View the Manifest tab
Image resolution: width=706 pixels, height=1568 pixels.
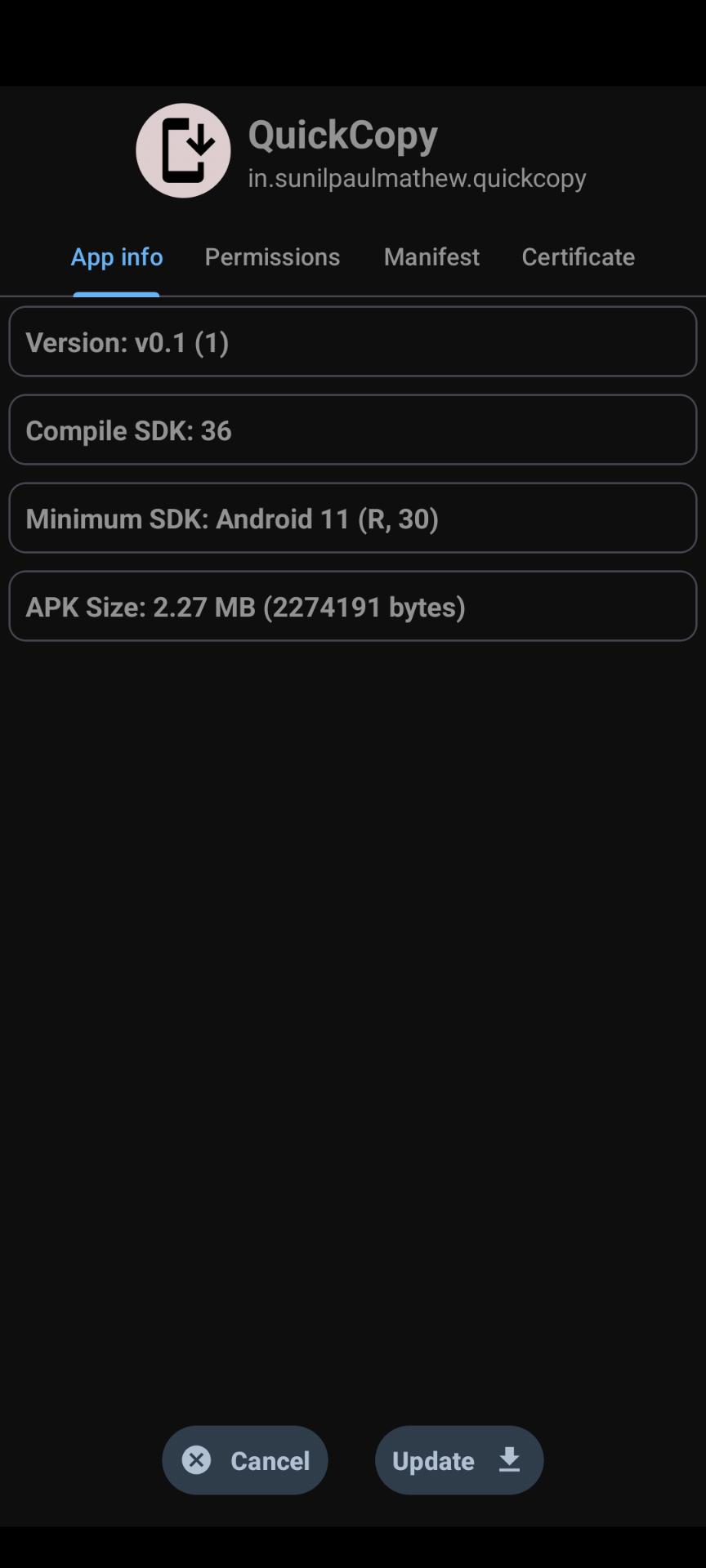coord(431,257)
